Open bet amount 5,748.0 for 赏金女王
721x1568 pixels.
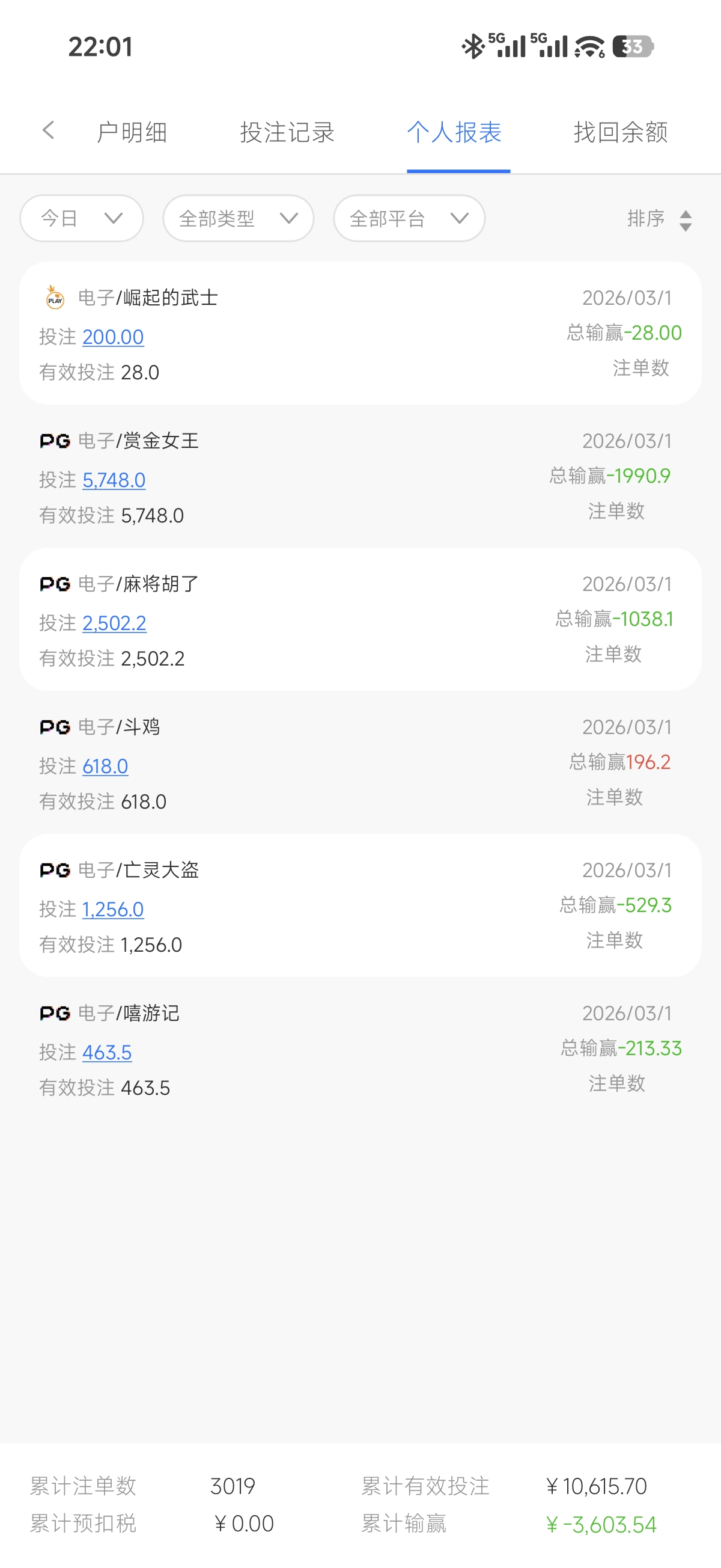pos(114,480)
